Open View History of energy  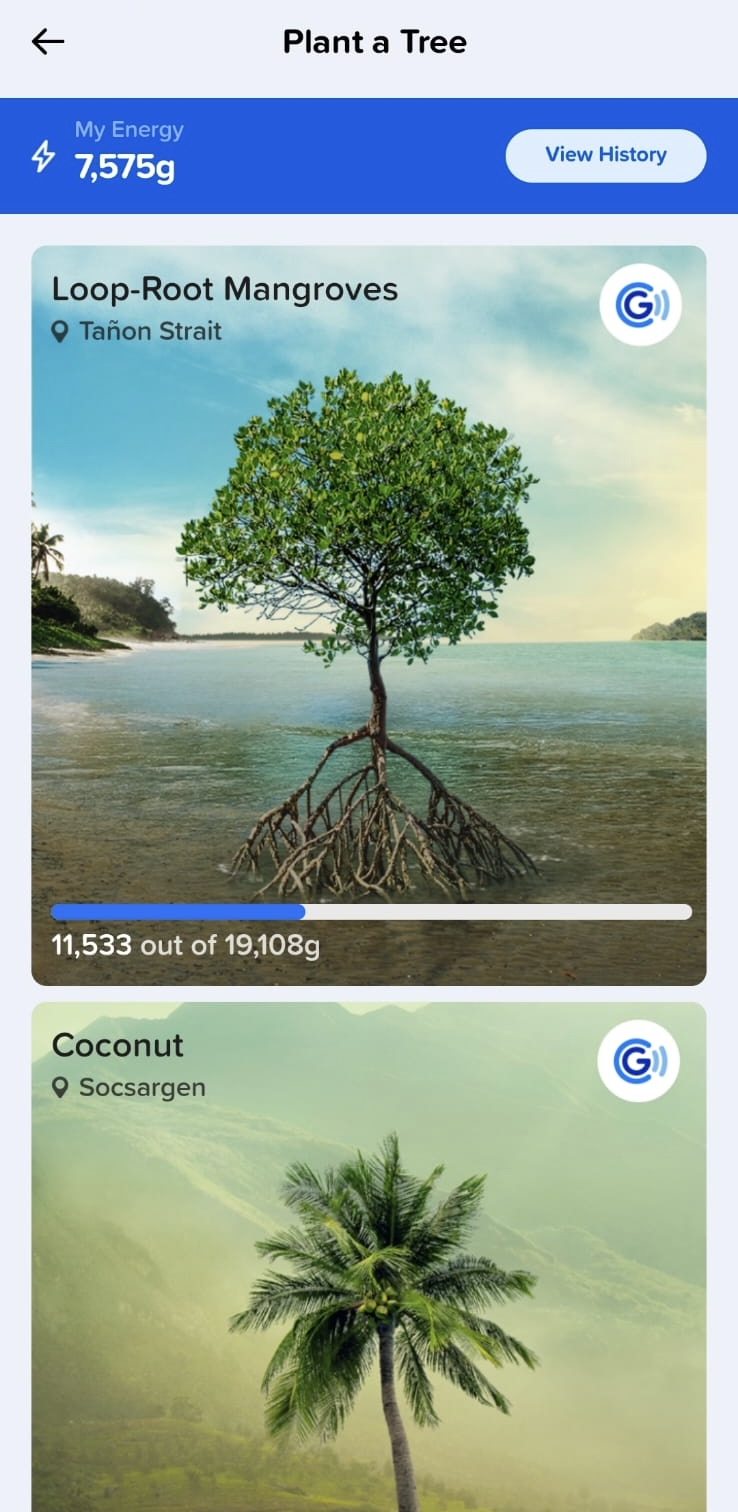(x=606, y=155)
